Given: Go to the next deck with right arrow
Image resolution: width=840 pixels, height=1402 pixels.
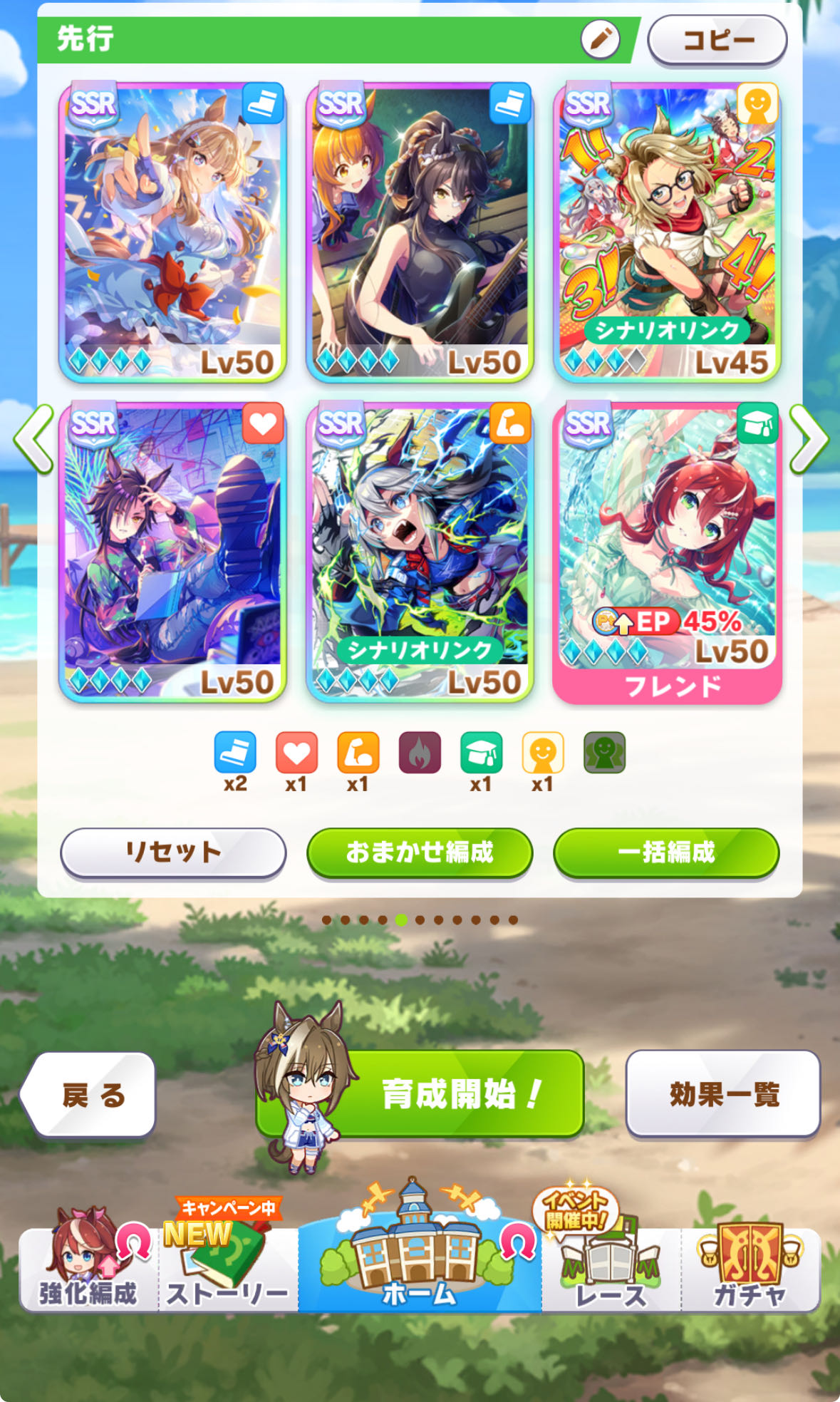Looking at the screenshot, I should click(809, 439).
